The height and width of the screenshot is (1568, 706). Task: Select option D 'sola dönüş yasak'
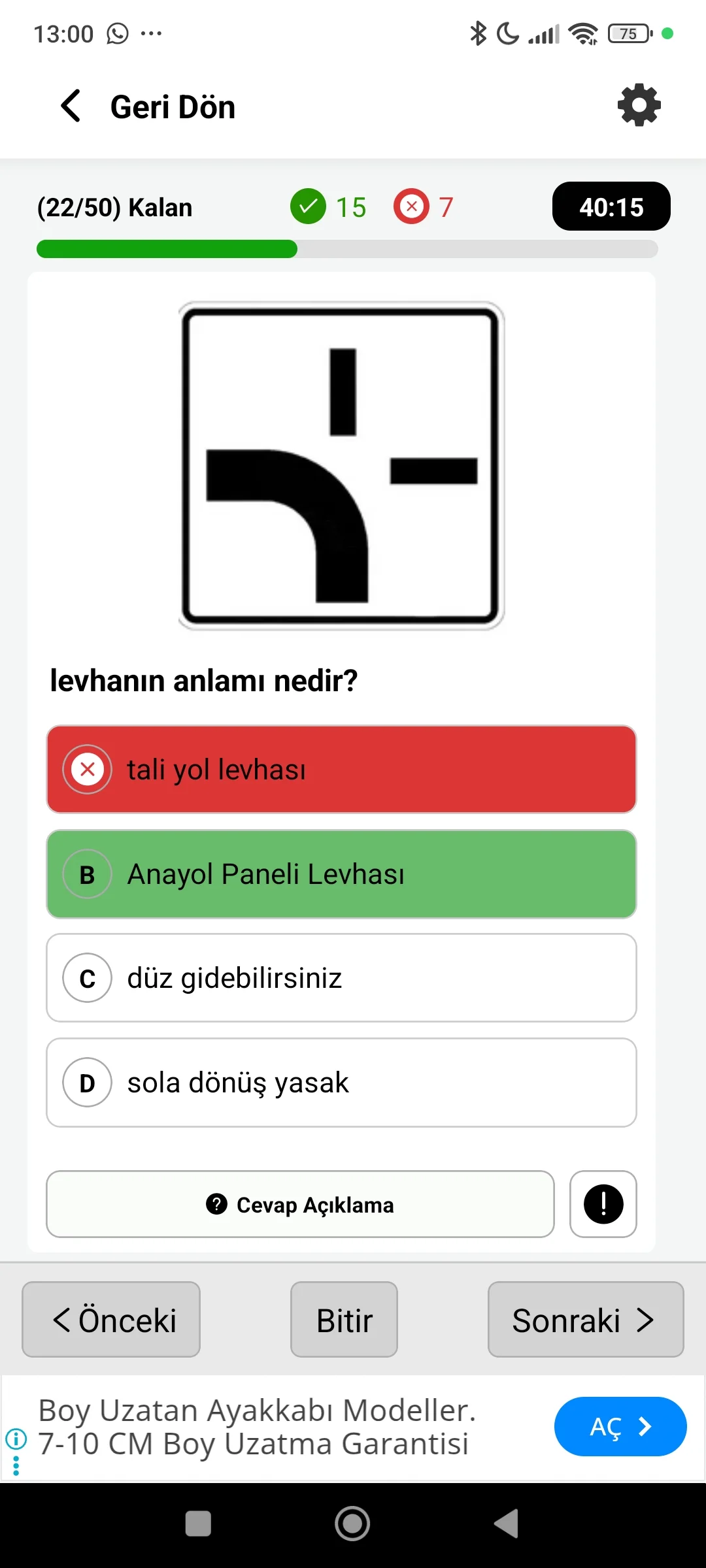[341, 1083]
